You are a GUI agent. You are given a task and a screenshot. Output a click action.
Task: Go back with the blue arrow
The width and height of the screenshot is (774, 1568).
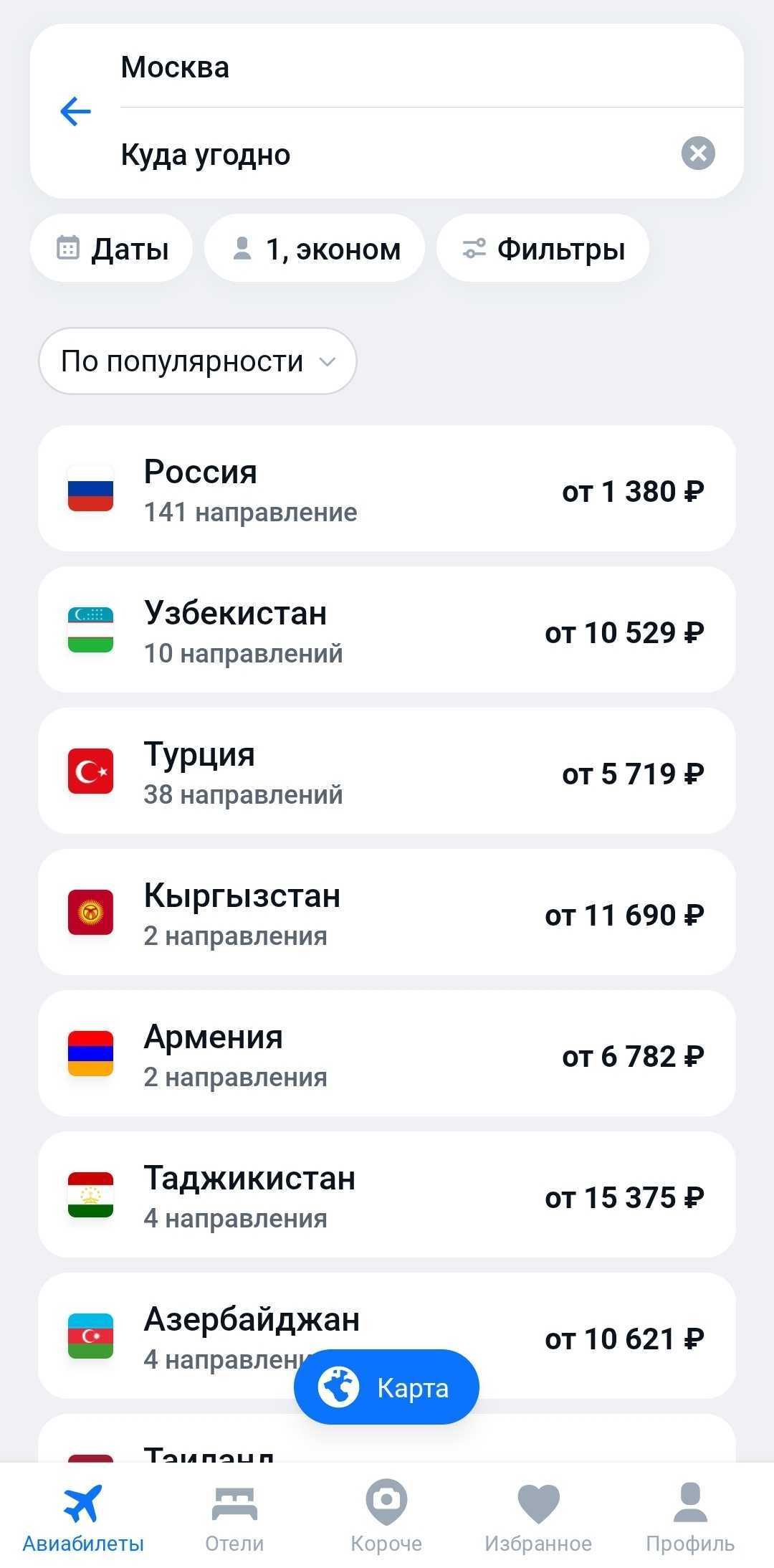[75, 112]
